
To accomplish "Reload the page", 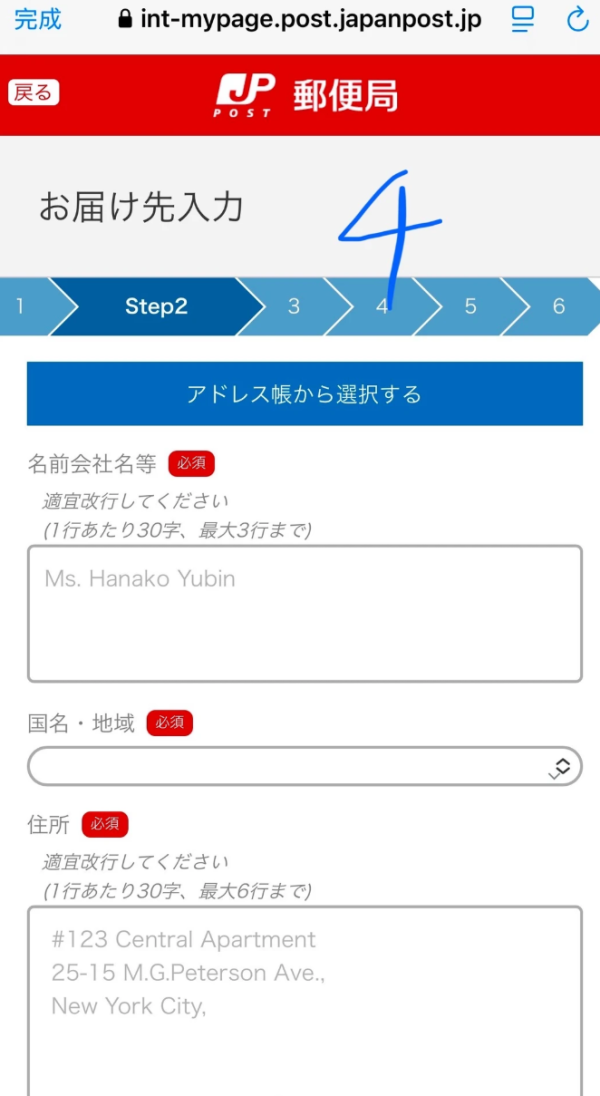I will pos(577,19).
